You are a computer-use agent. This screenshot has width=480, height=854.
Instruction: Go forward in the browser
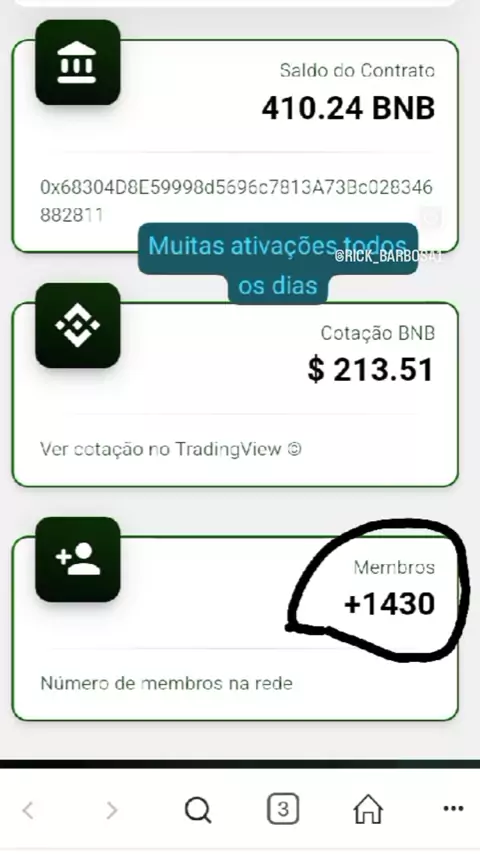112,810
